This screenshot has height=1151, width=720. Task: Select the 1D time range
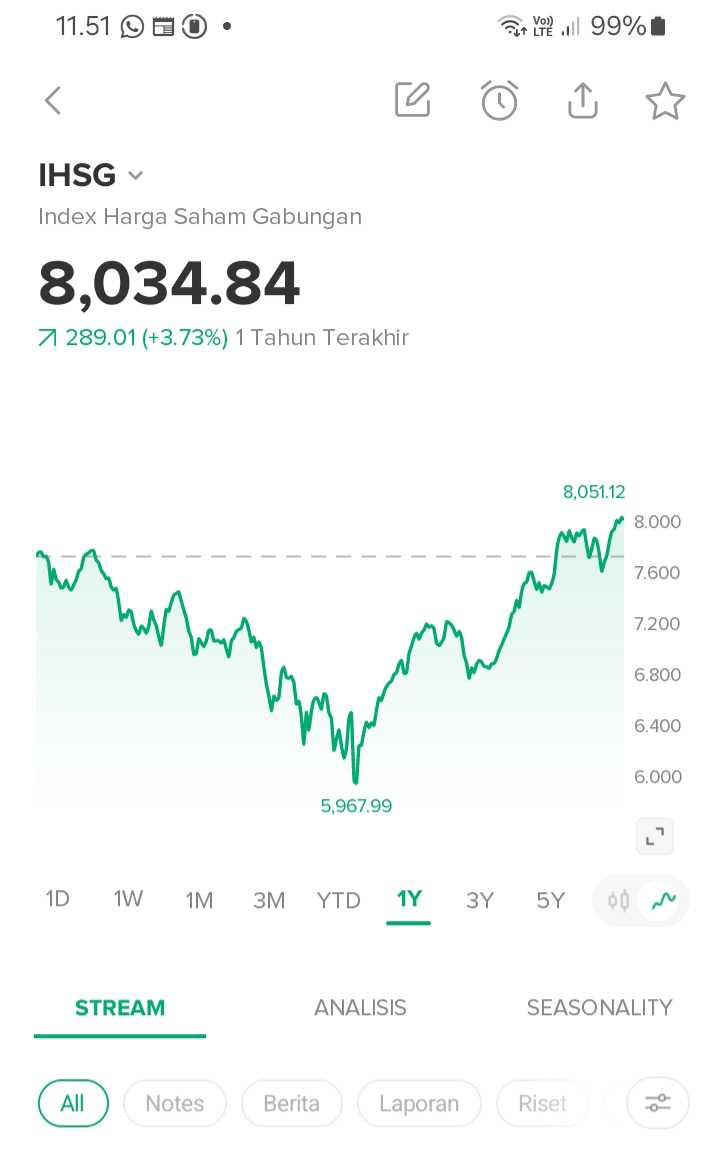point(58,899)
